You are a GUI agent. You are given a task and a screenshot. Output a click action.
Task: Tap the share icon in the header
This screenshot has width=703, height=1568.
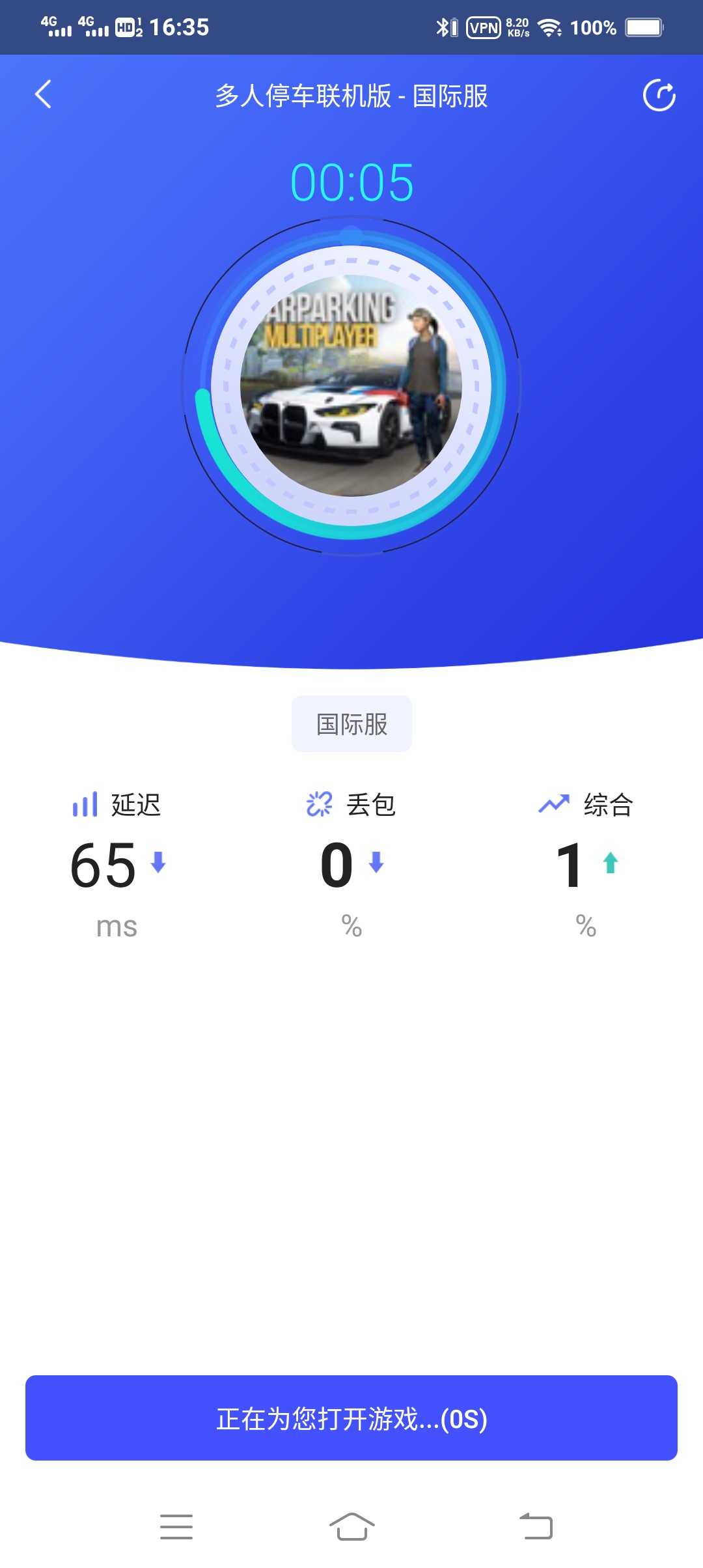[x=659, y=96]
